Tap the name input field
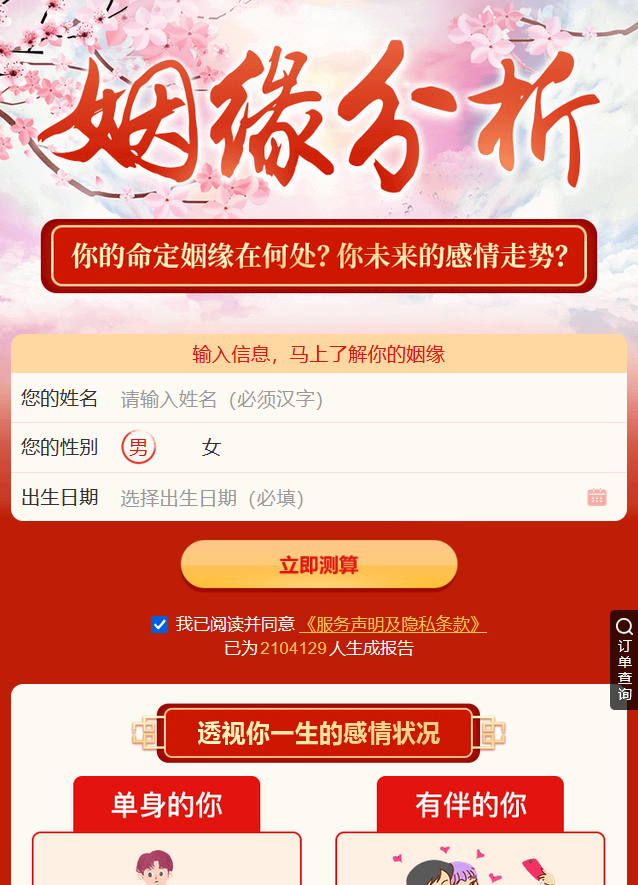The height and width of the screenshot is (885, 638). [x=360, y=399]
